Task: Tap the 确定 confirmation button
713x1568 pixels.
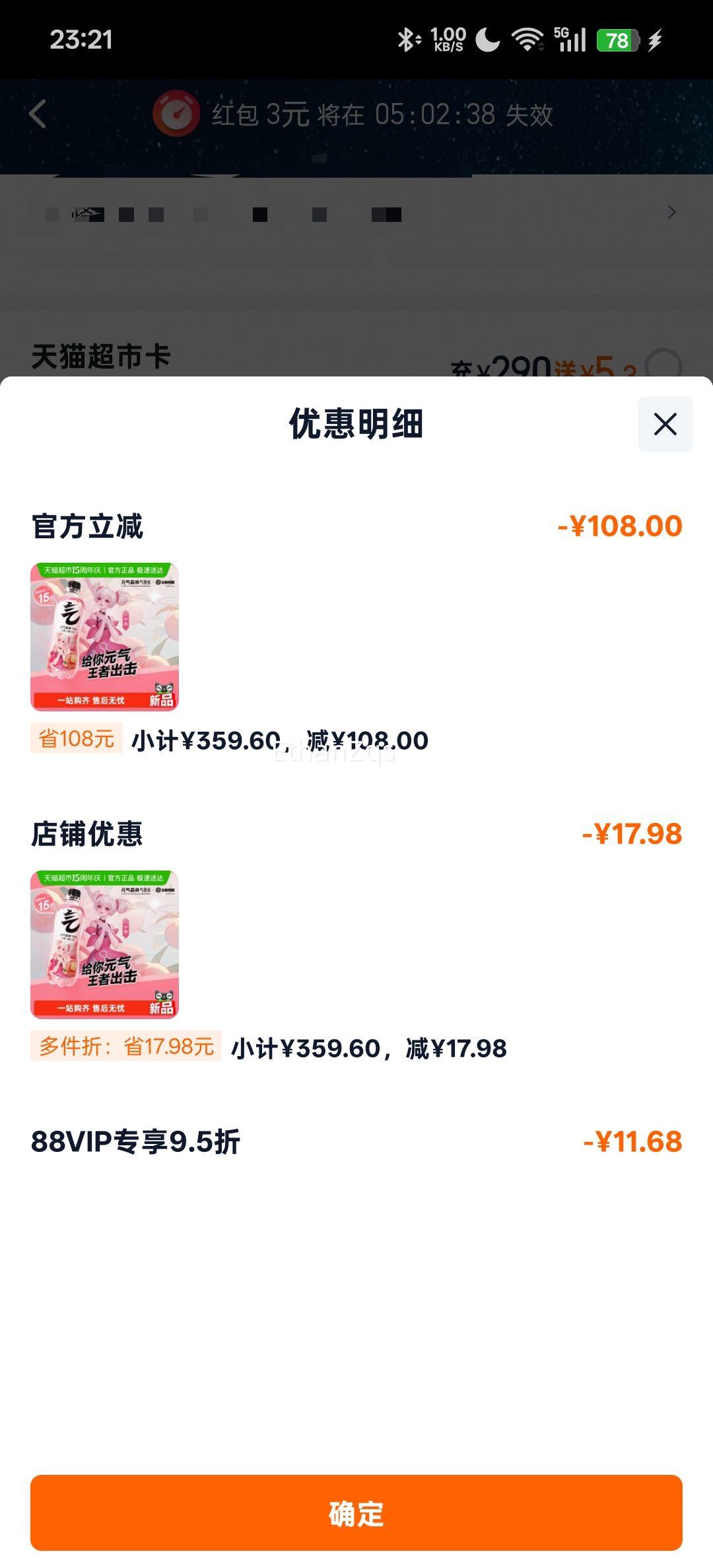Action: coord(356,1513)
